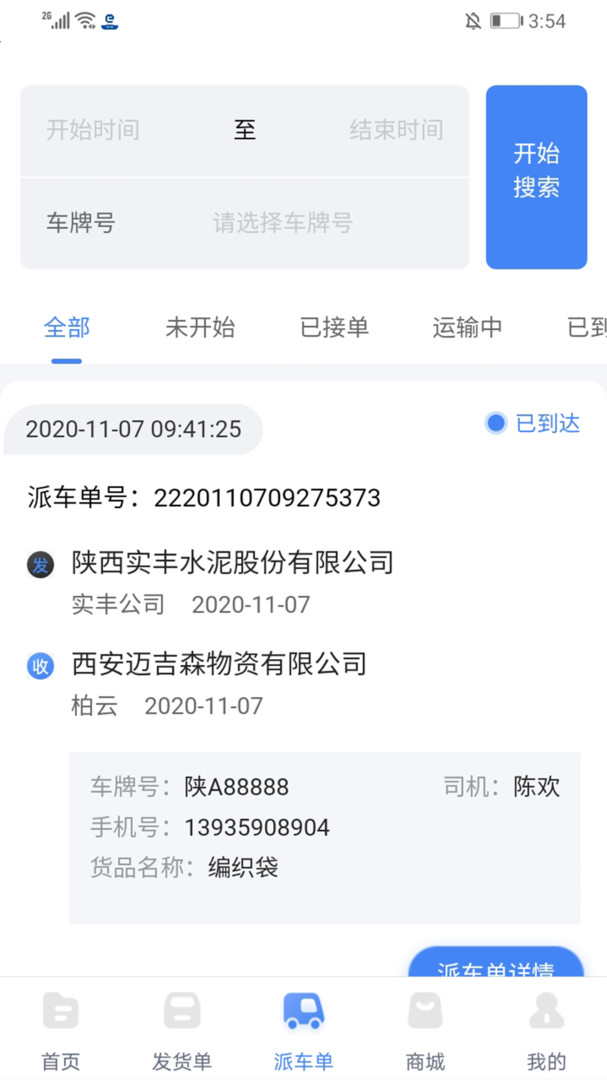The width and height of the screenshot is (607, 1080).
Task: Open the 我的 profile tab
Action: coord(546,1031)
